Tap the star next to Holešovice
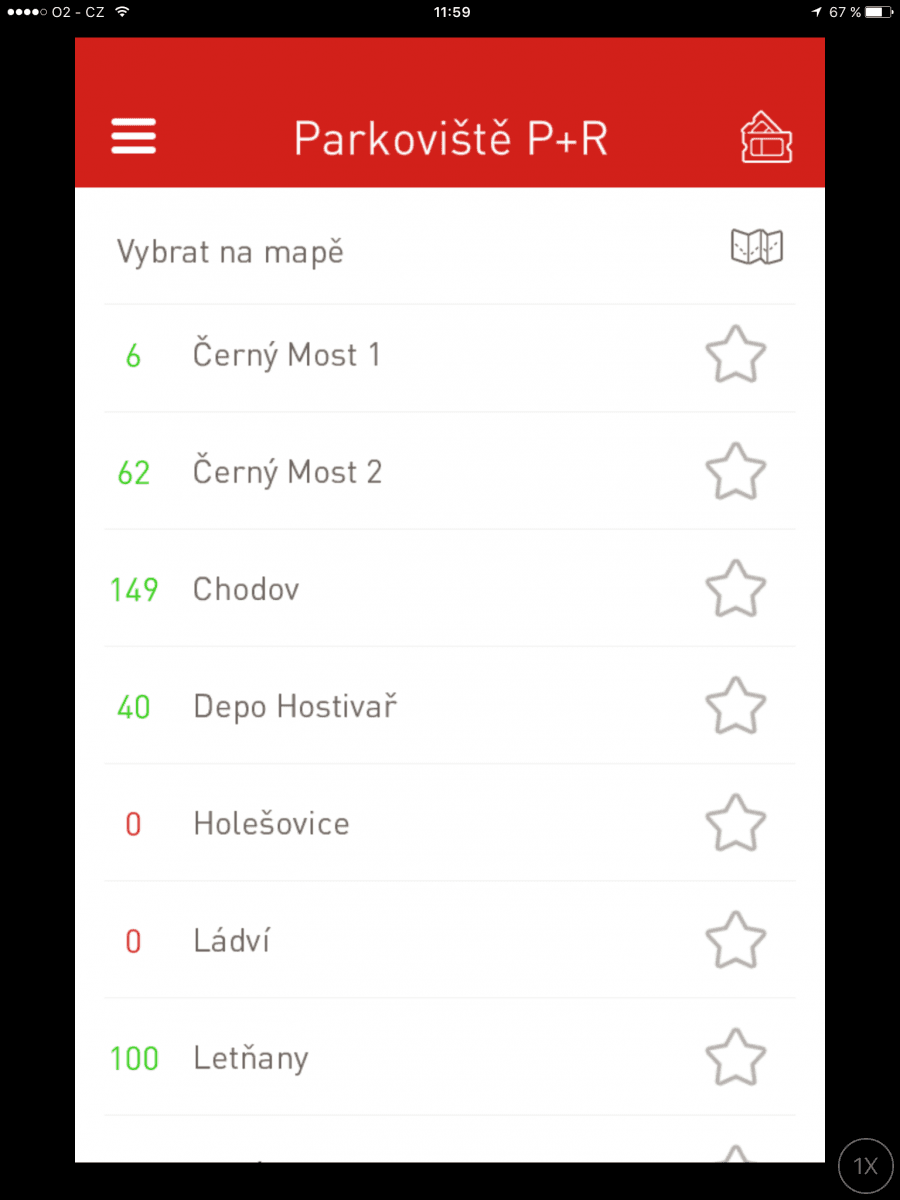 point(736,824)
